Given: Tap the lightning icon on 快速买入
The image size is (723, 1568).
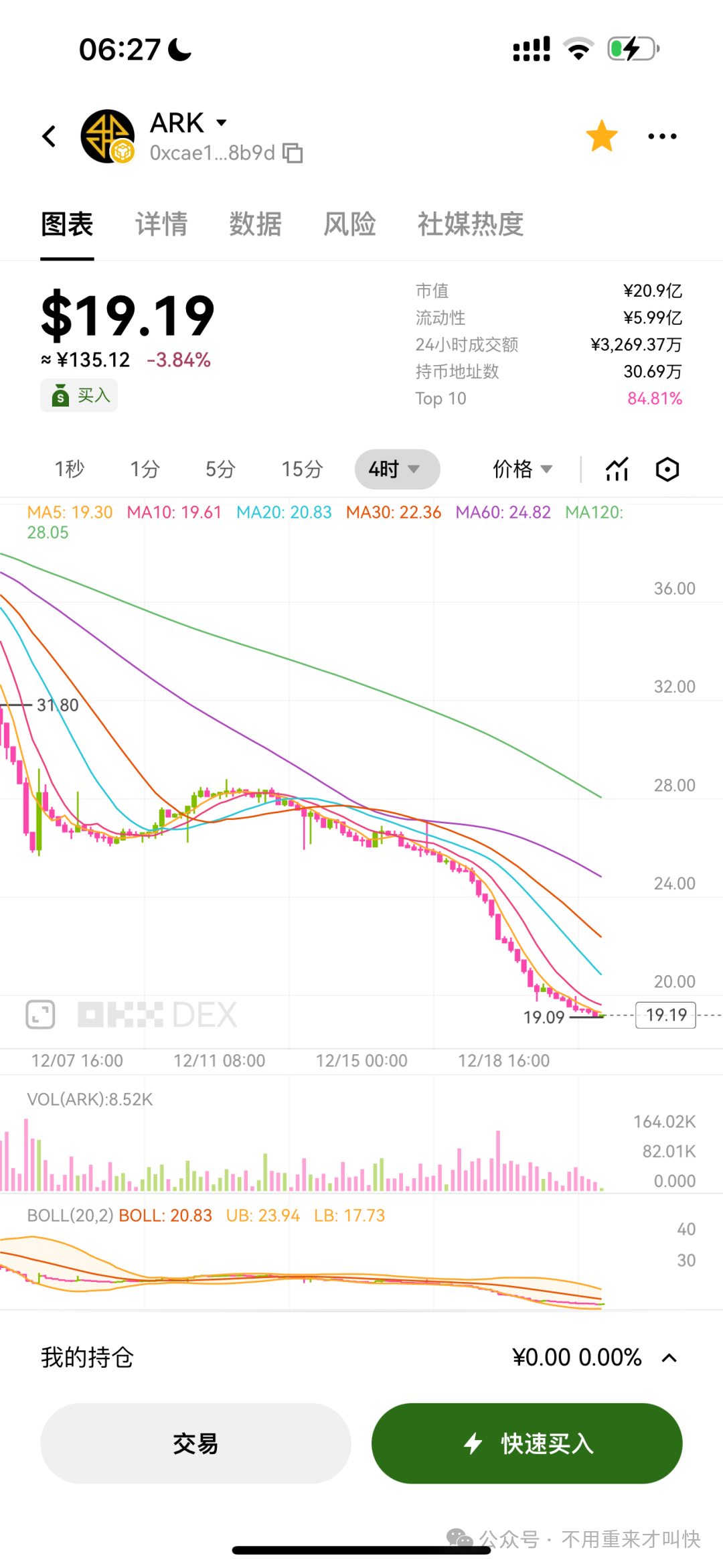Looking at the screenshot, I should tap(475, 1444).
